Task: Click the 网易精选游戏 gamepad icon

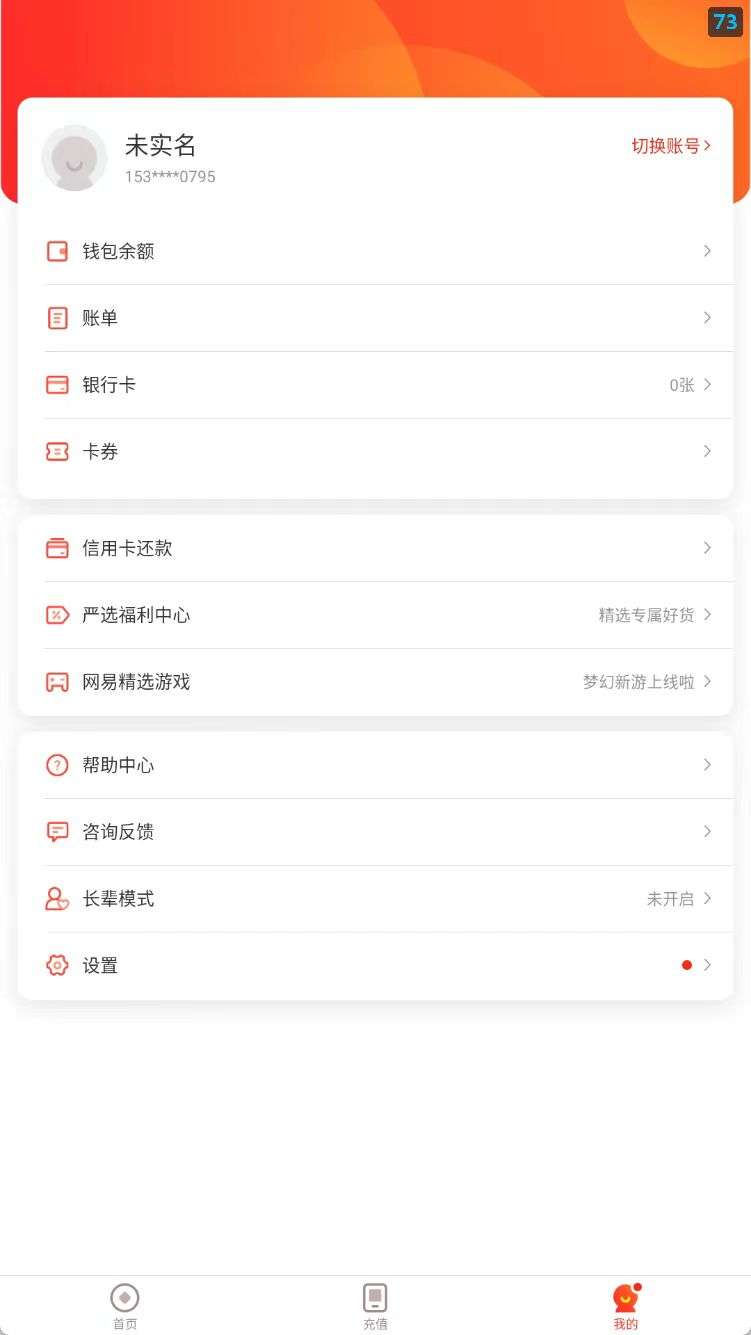Action: pos(57,682)
